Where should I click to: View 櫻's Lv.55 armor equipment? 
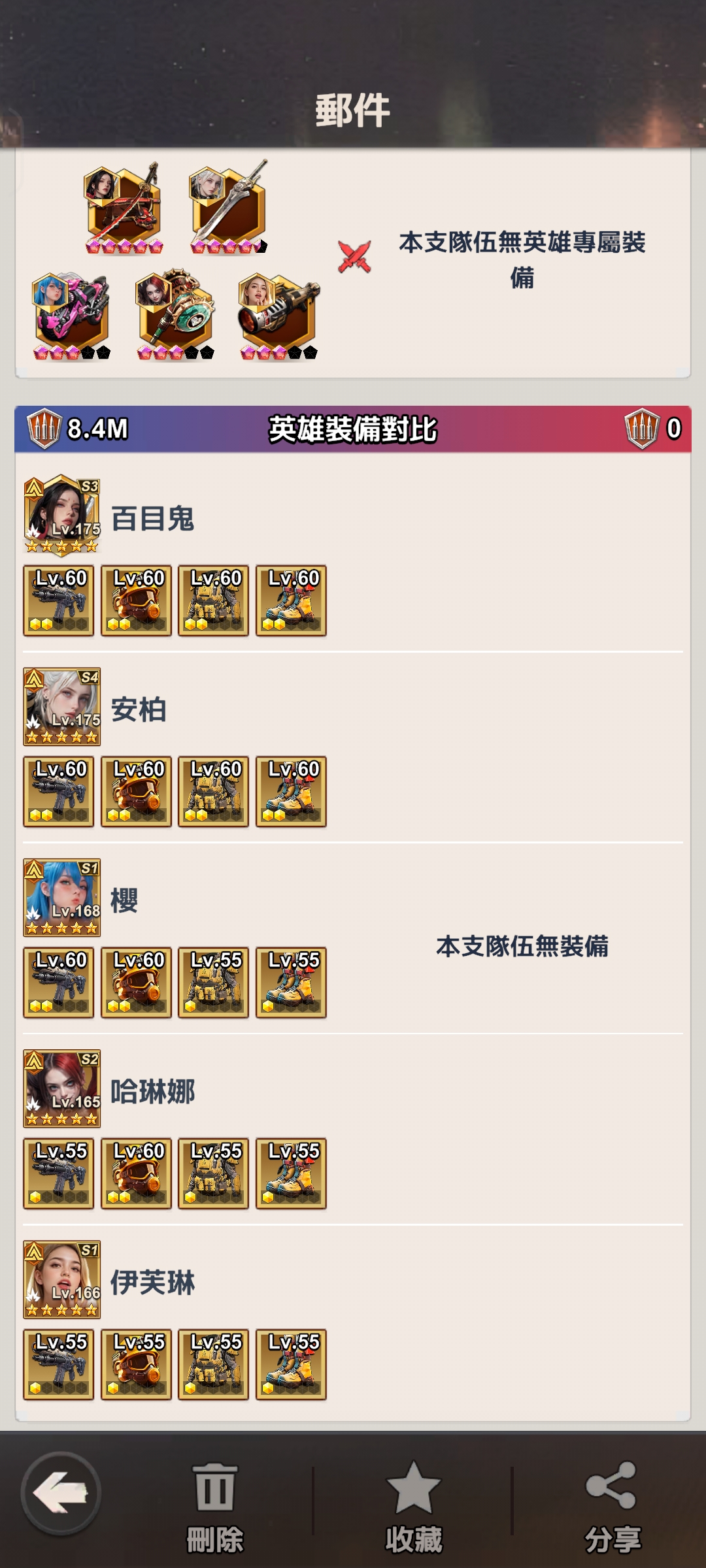click(x=214, y=983)
